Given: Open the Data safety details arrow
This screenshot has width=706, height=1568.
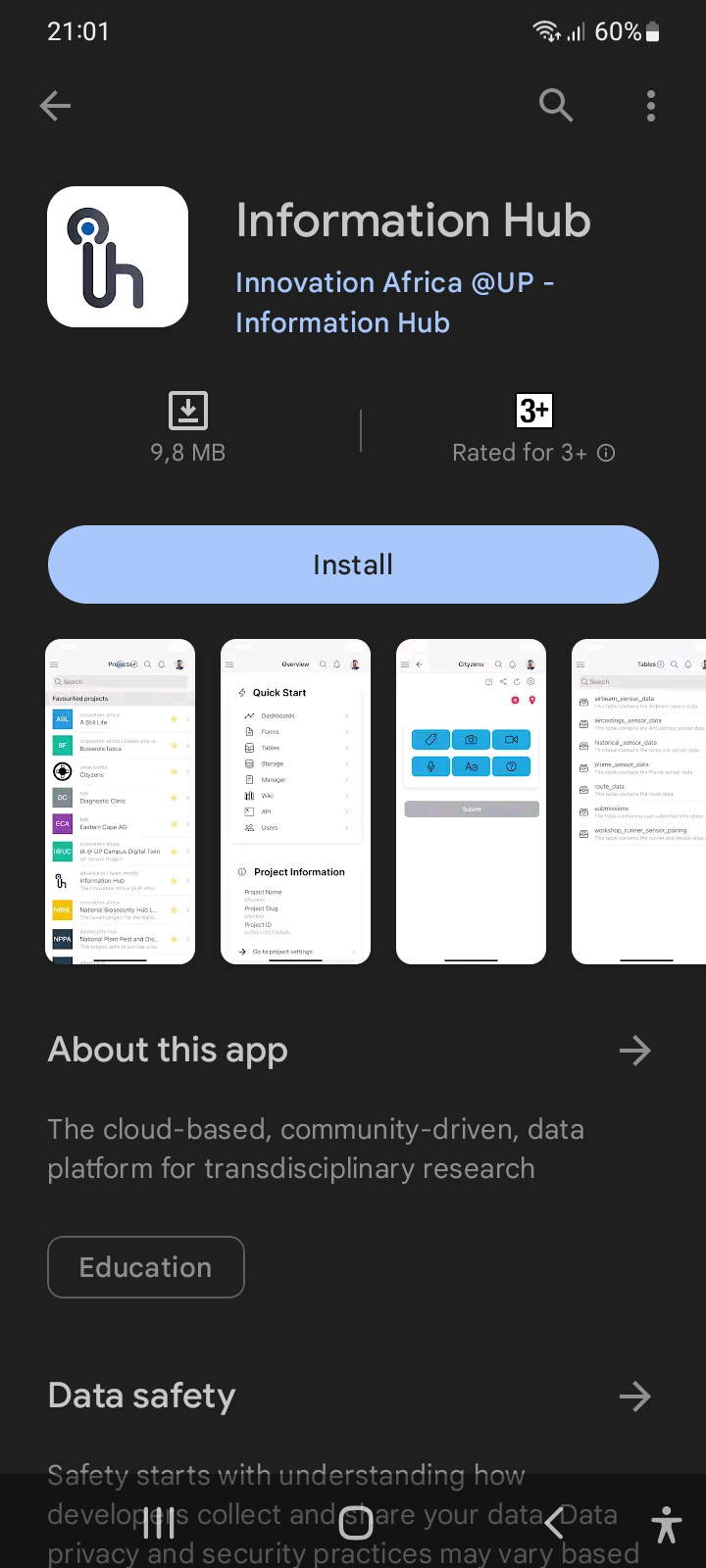Looking at the screenshot, I should (634, 1396).
